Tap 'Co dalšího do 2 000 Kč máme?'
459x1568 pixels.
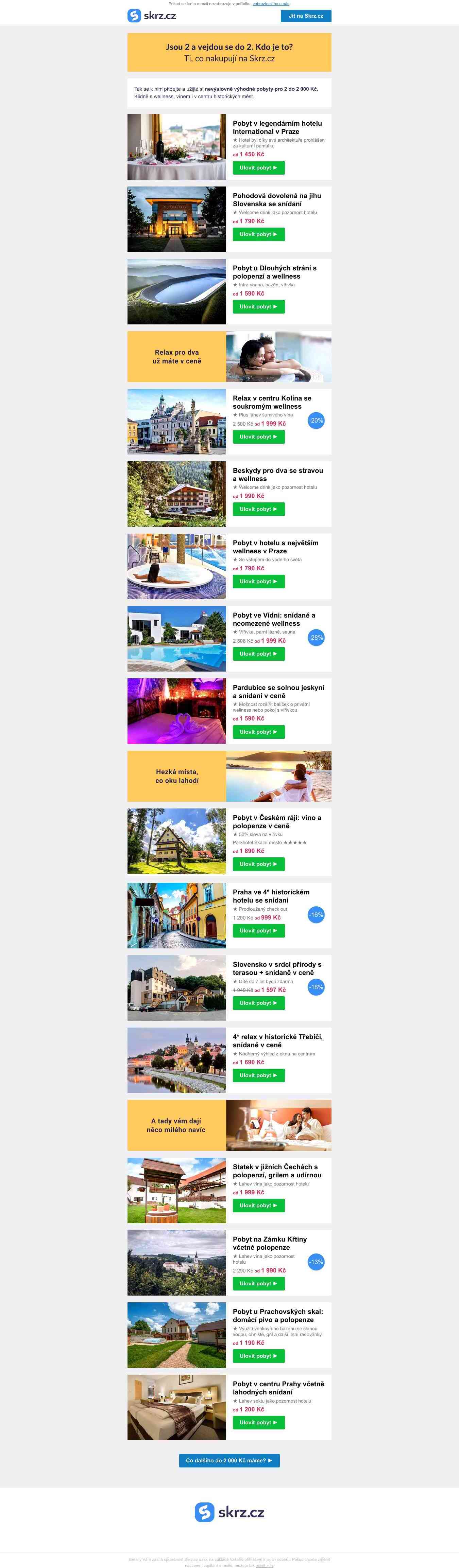pyautogui.click(x=229, y=1460)
